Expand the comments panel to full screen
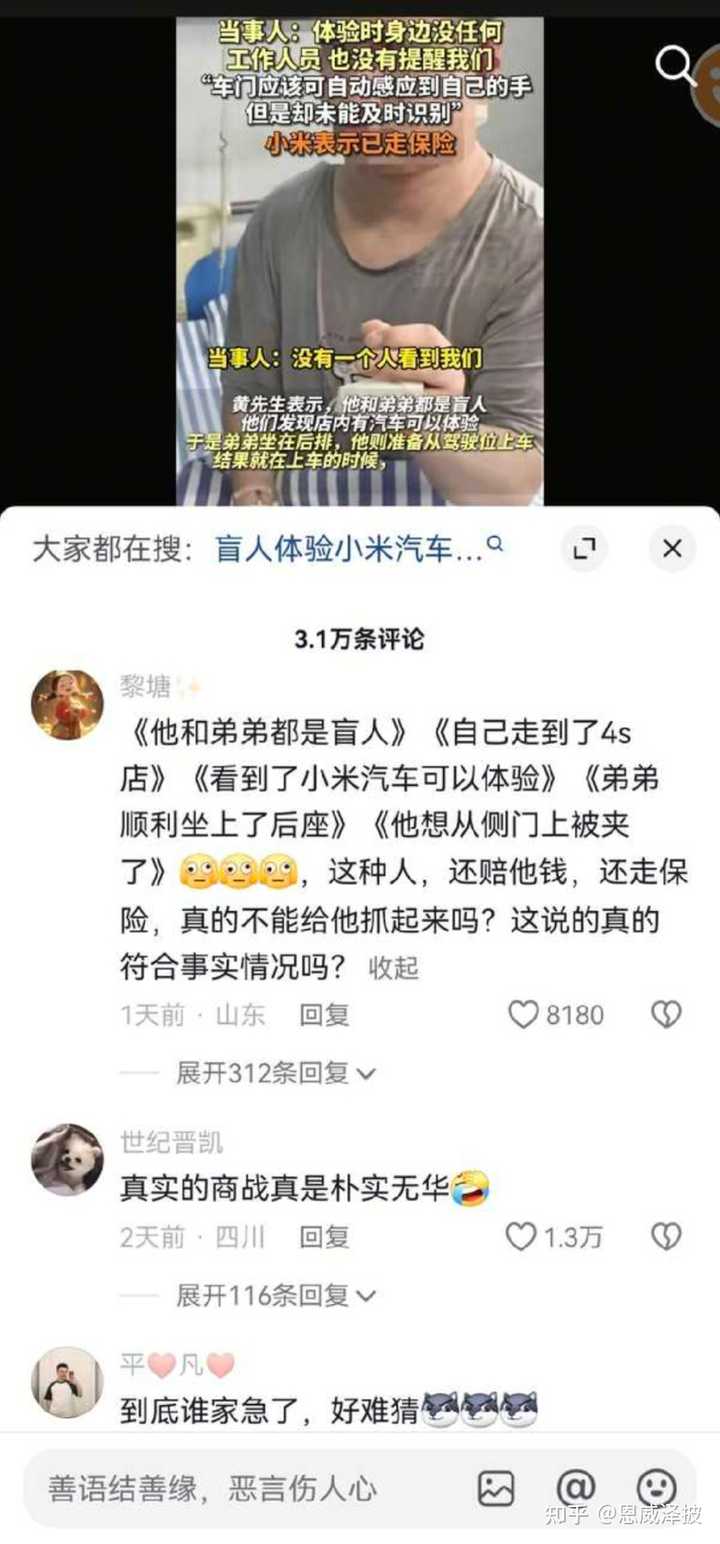720x1544 pixels. pos(584,548)
